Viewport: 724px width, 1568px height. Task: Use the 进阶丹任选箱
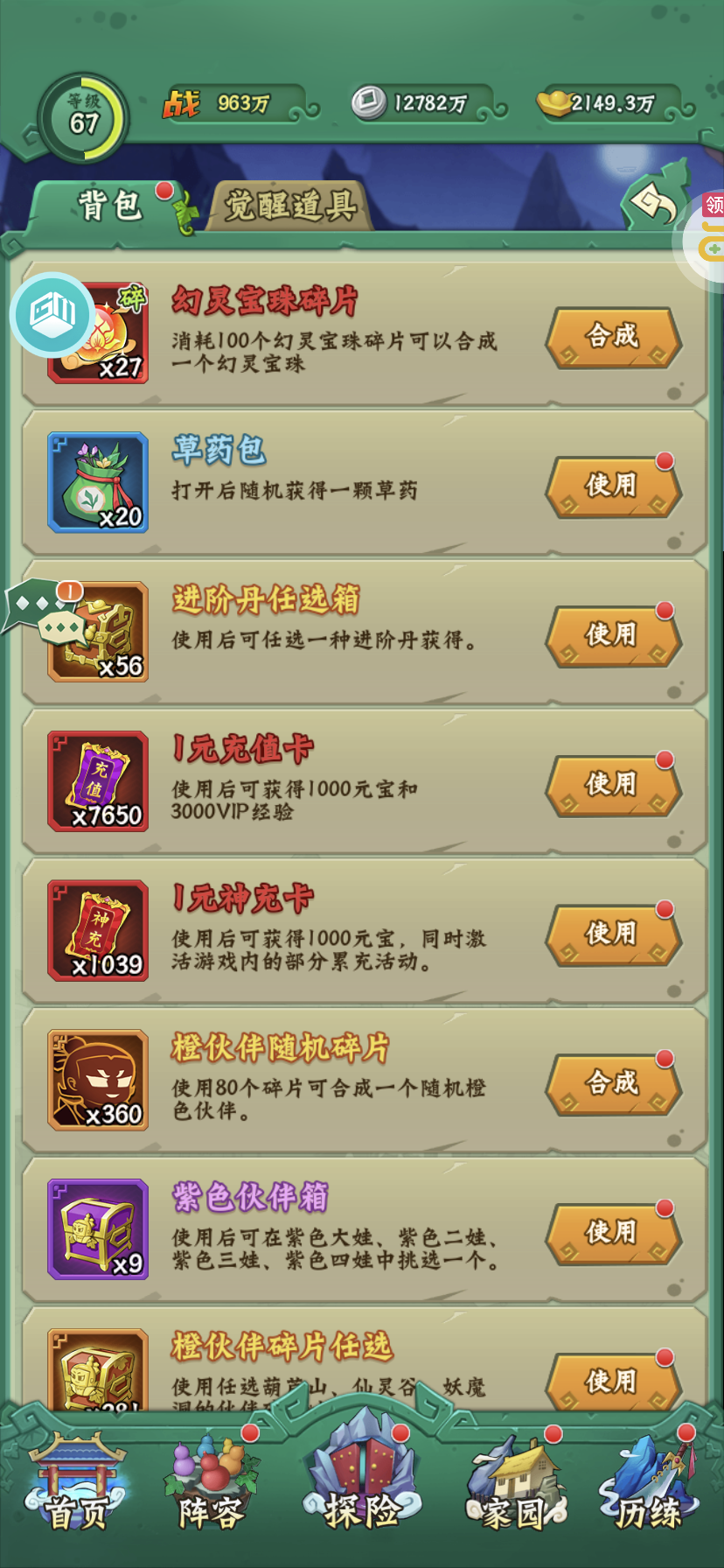[x=613, y=636]
